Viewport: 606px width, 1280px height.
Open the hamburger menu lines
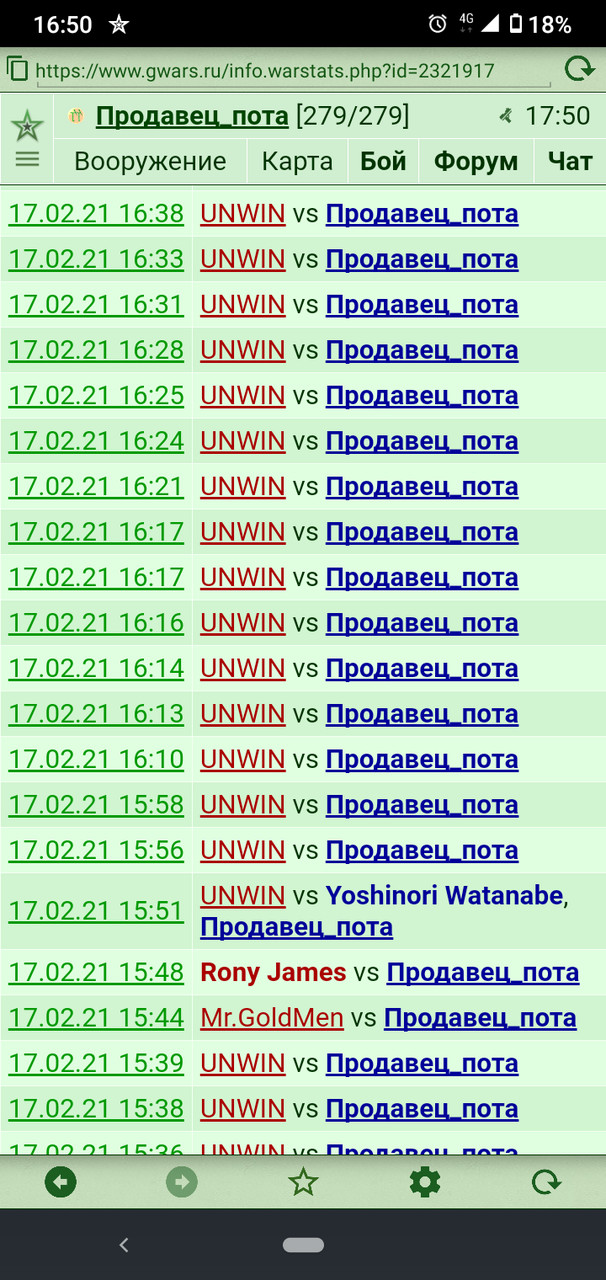point(27,159)
